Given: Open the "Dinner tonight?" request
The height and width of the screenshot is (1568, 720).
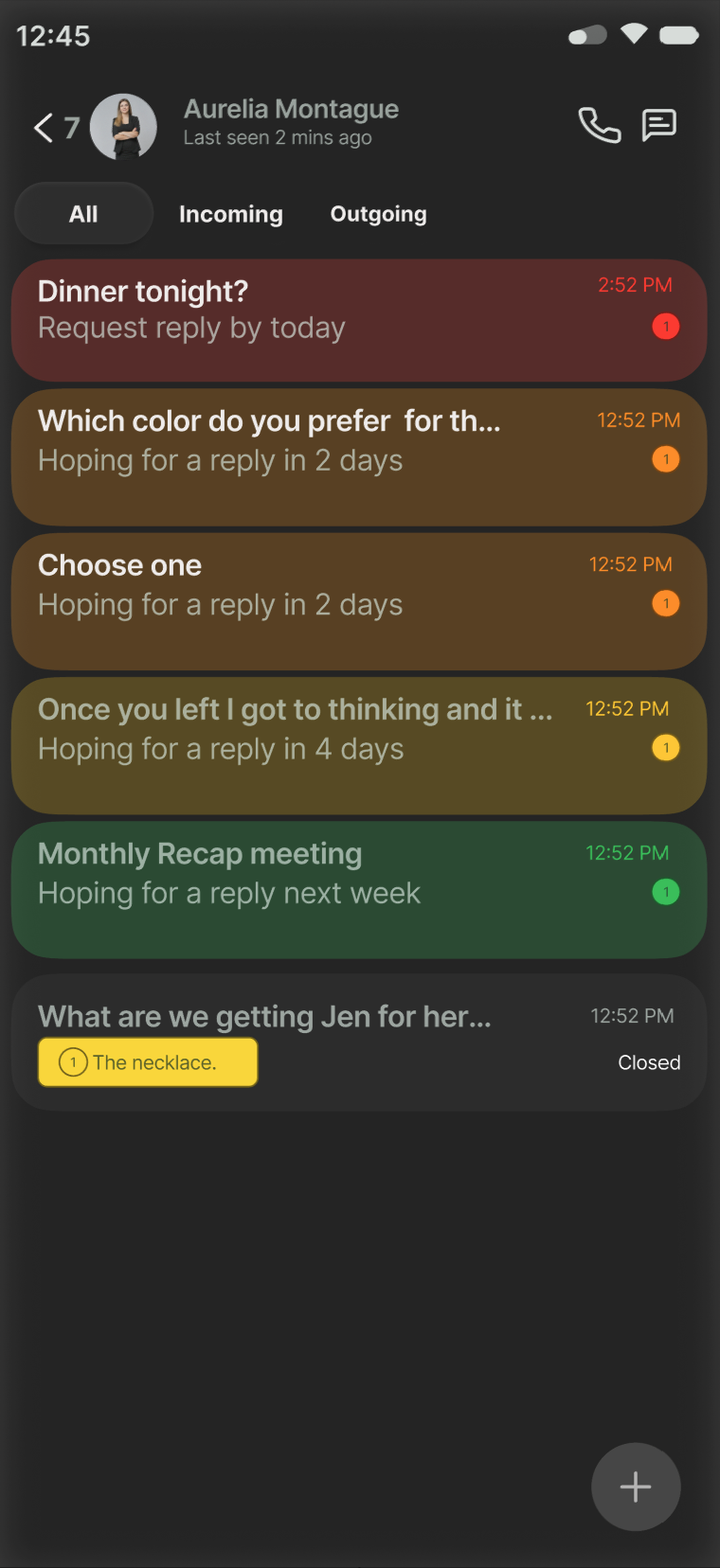Looking at the screenshot, I should point(359,320).
